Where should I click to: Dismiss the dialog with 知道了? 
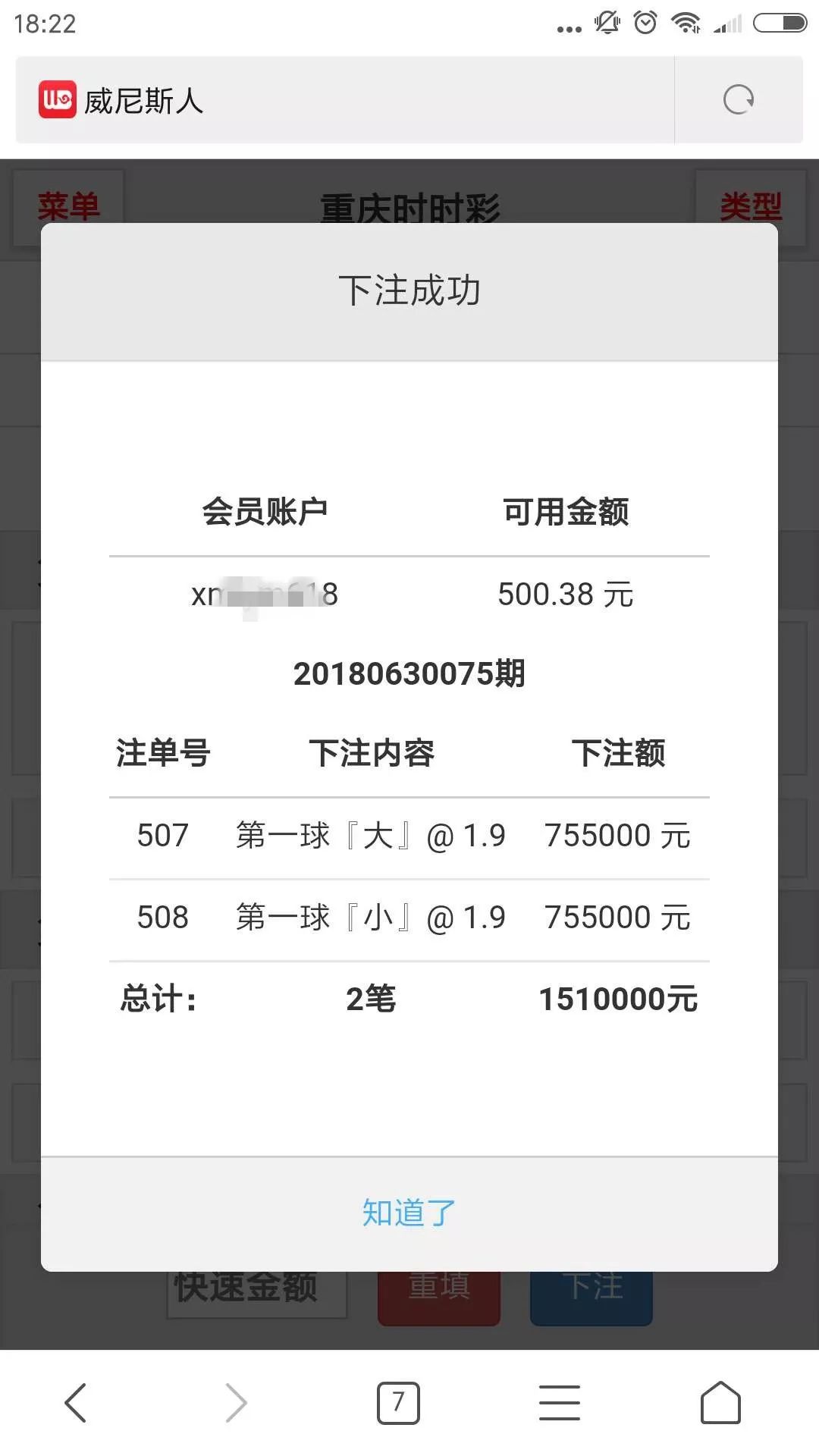[409, 1213]
